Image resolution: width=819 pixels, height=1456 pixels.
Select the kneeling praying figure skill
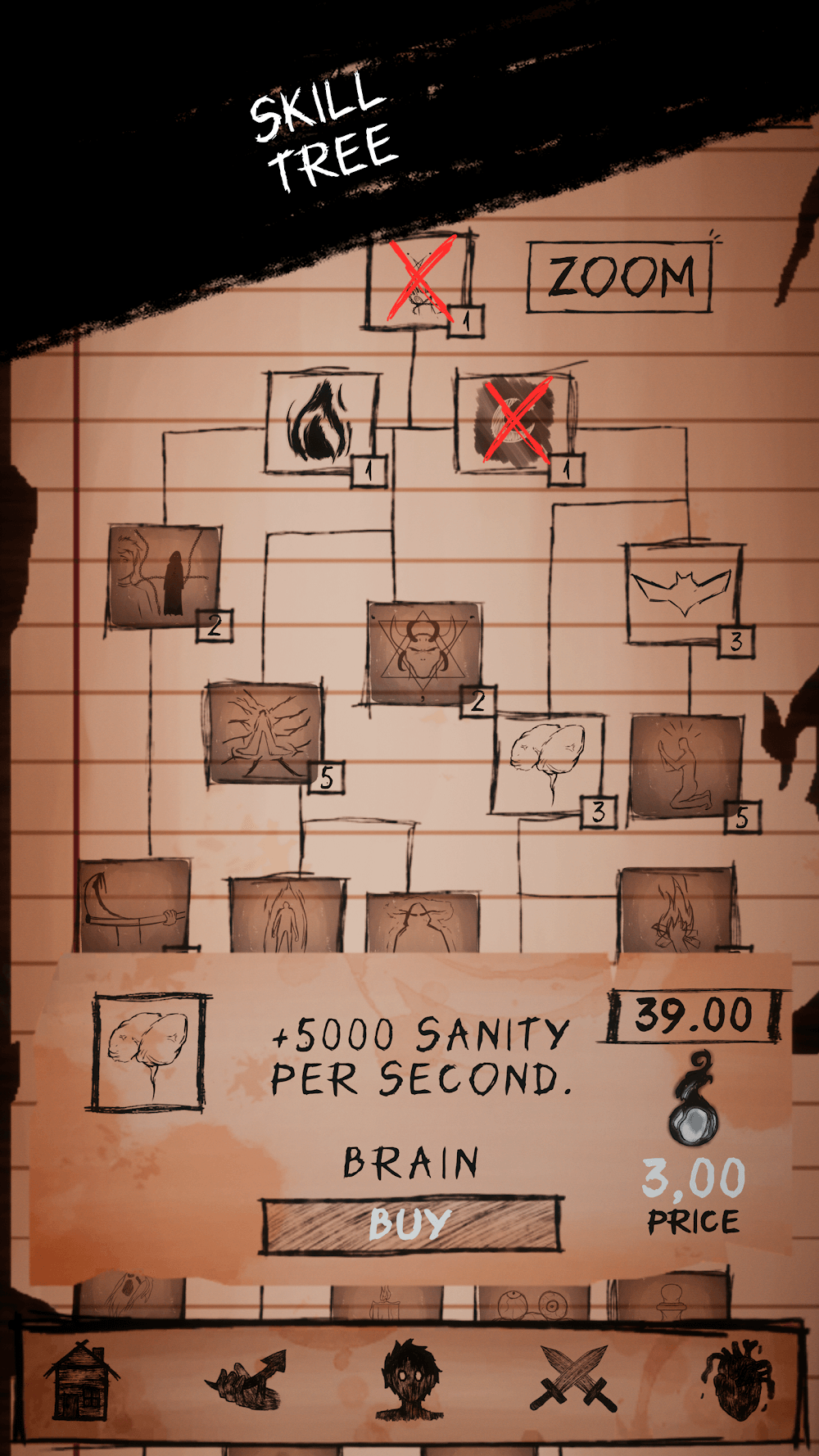(x=686, y=767)
